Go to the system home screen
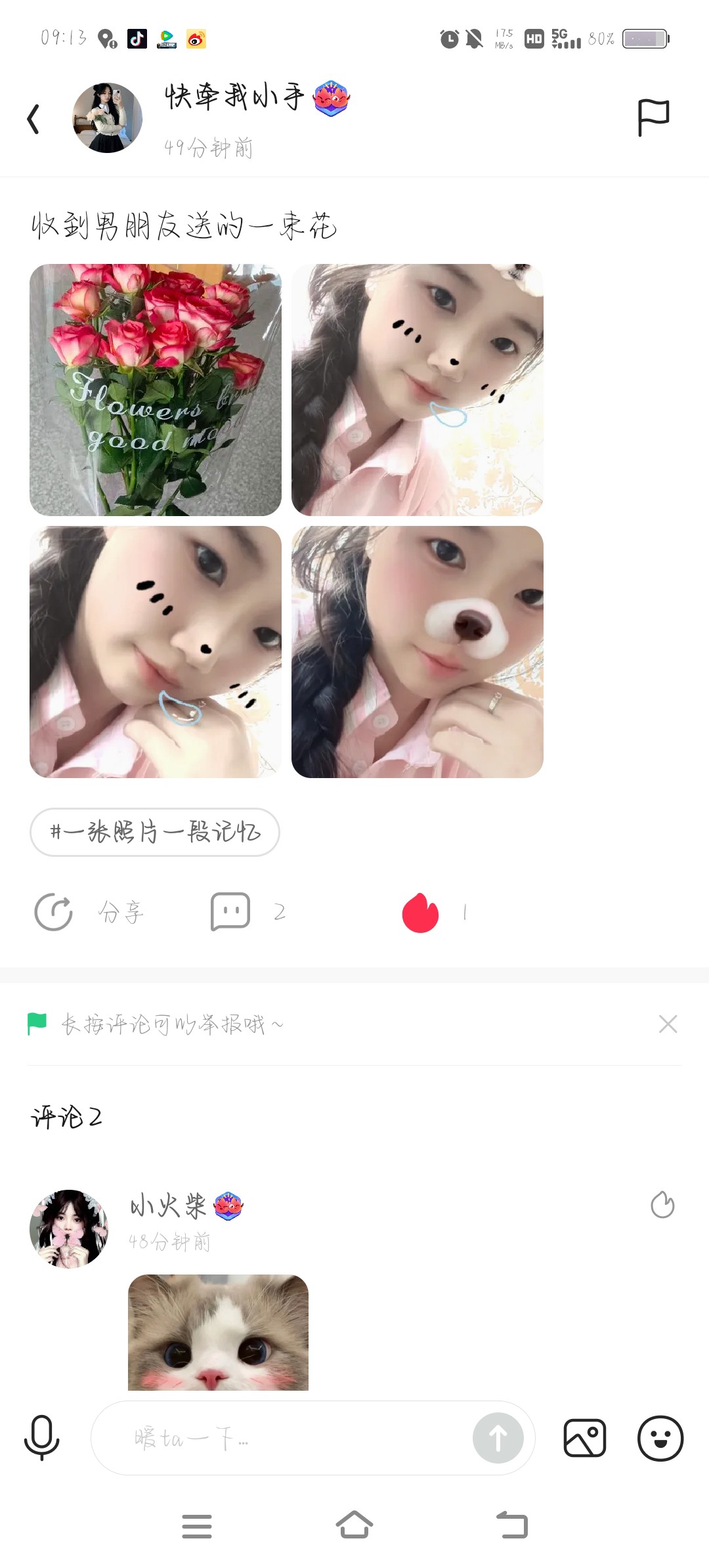Viewport: 709px width, 1568px height. (354, 1525)
